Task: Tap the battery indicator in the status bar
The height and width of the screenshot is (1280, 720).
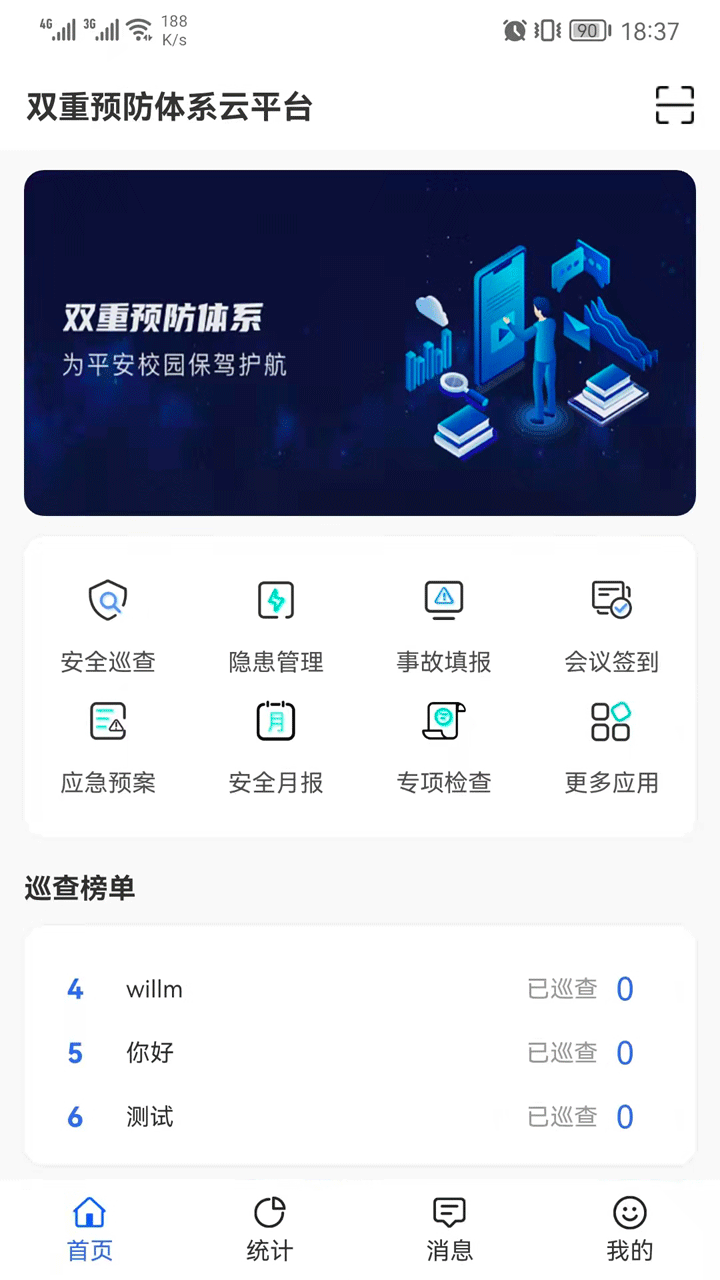Action: 589,30
